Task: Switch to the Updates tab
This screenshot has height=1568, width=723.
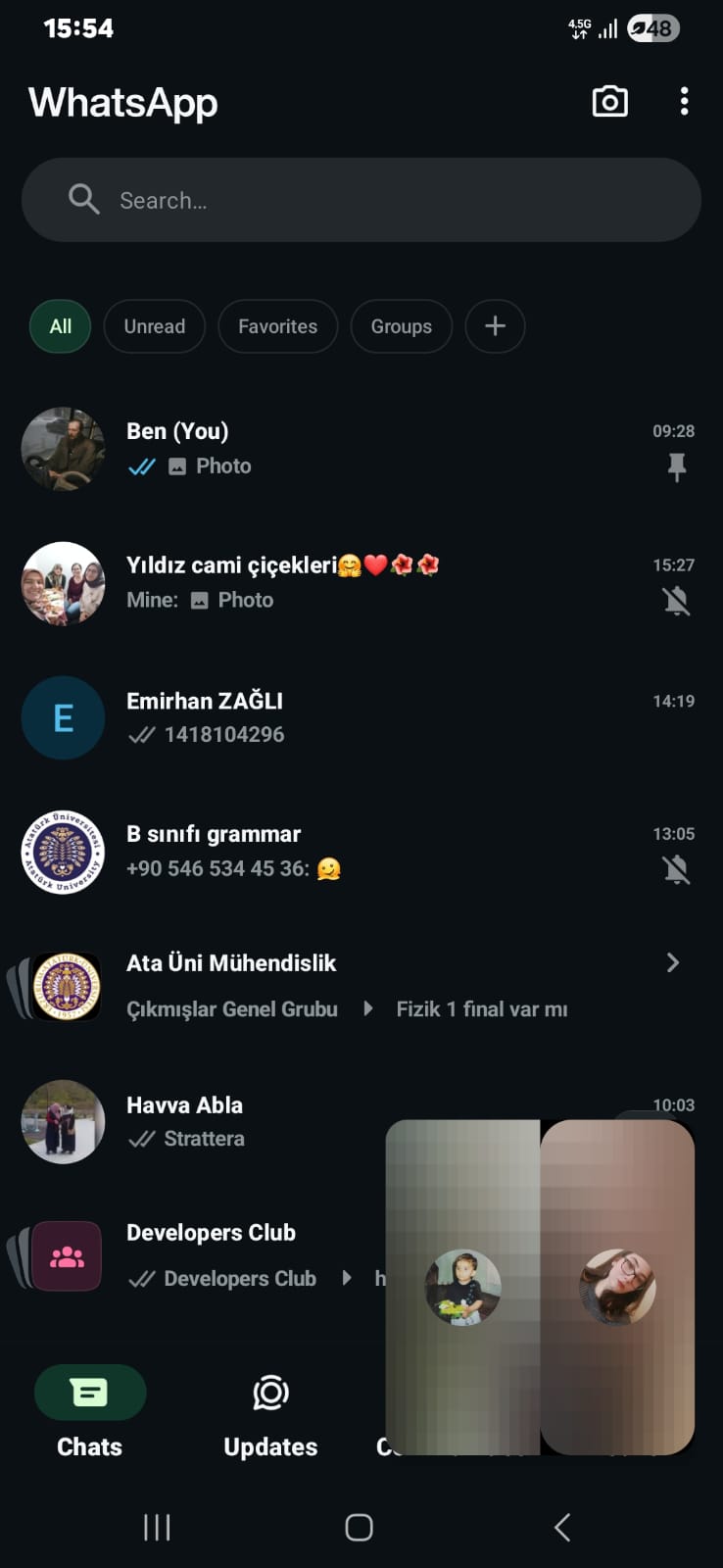Action: (270, 1411)
